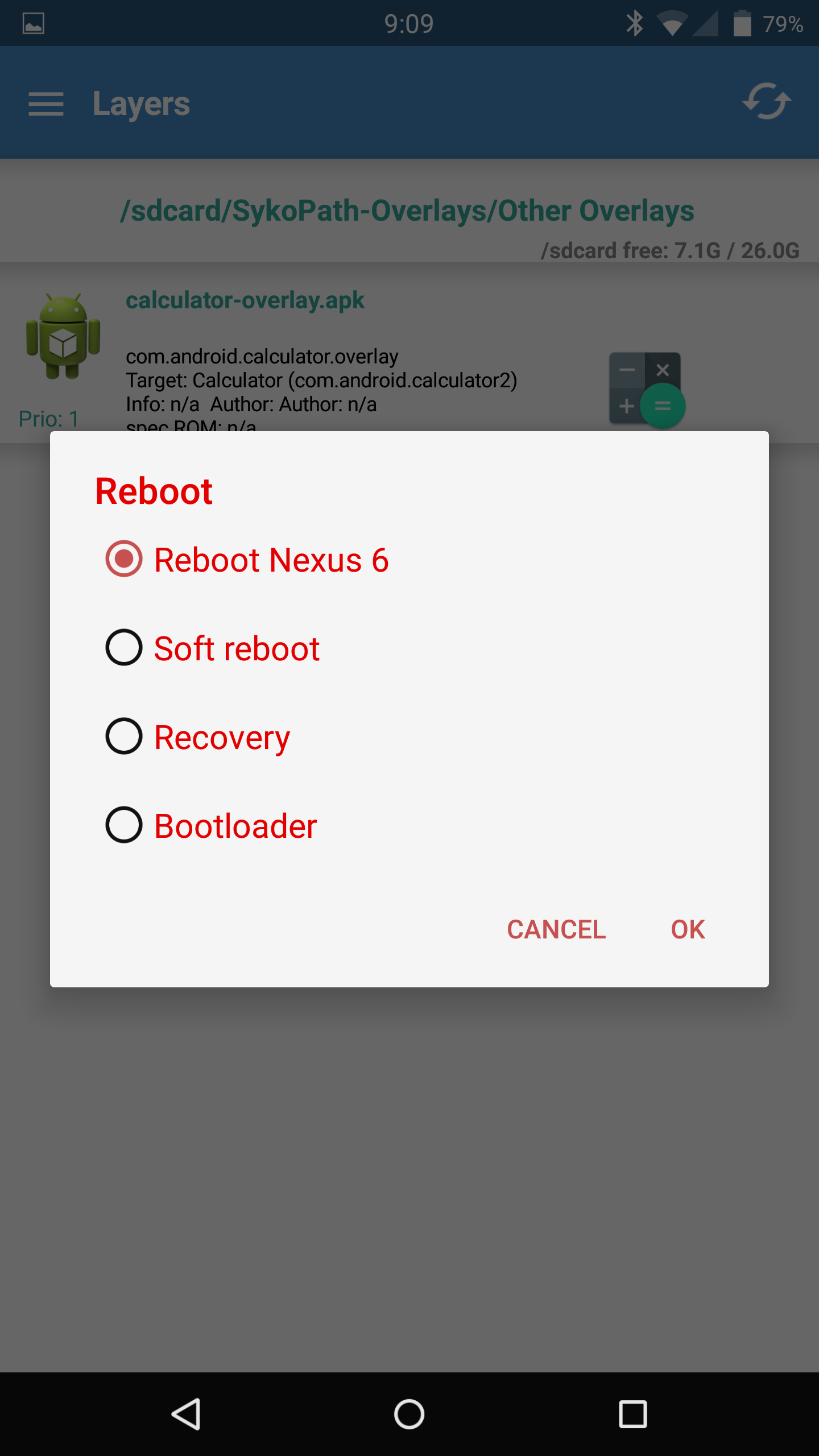This screenshot has height=1456, width=819.
Task: Open the recent apps overview
Action: (x=632, y=1414)
